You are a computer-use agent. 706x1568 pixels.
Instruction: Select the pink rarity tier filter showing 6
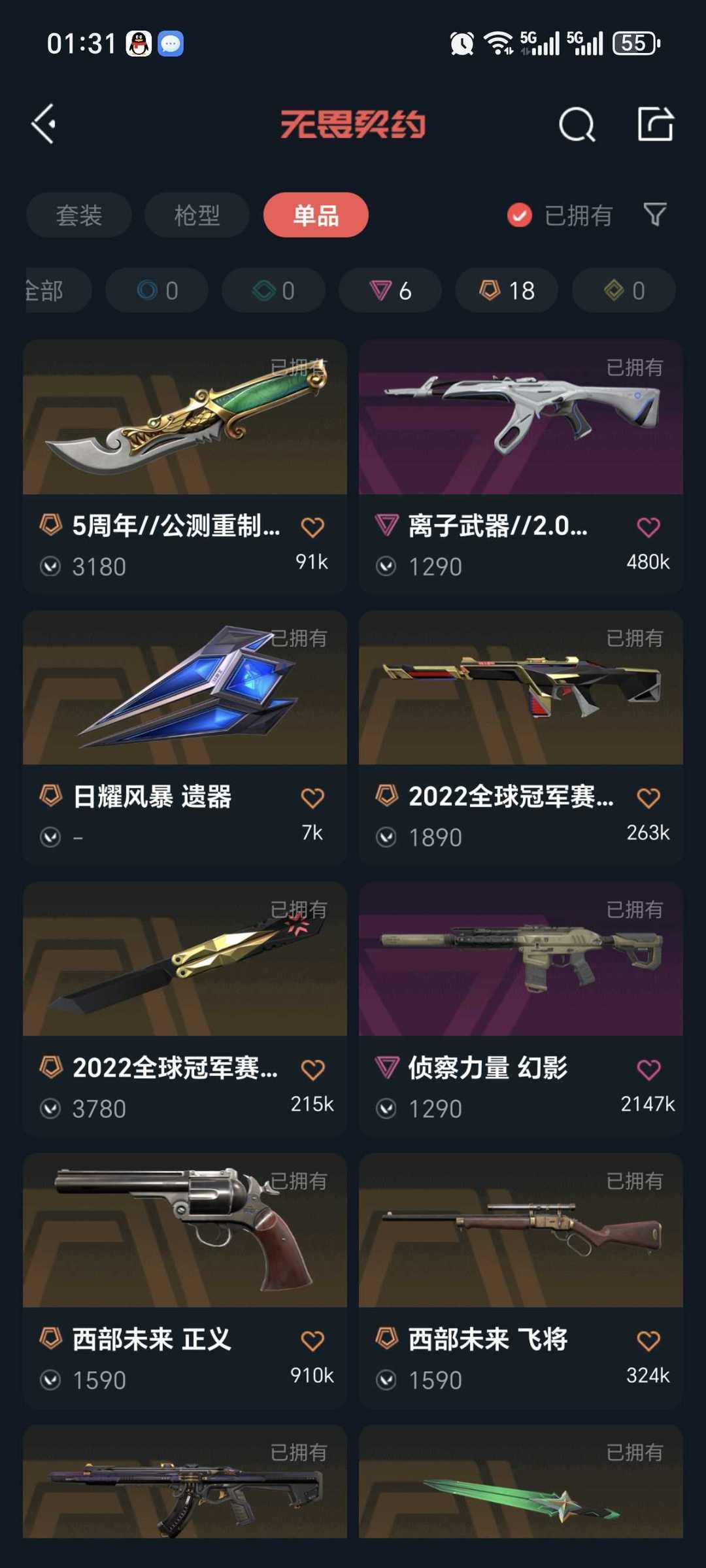[x=390, y=290]
